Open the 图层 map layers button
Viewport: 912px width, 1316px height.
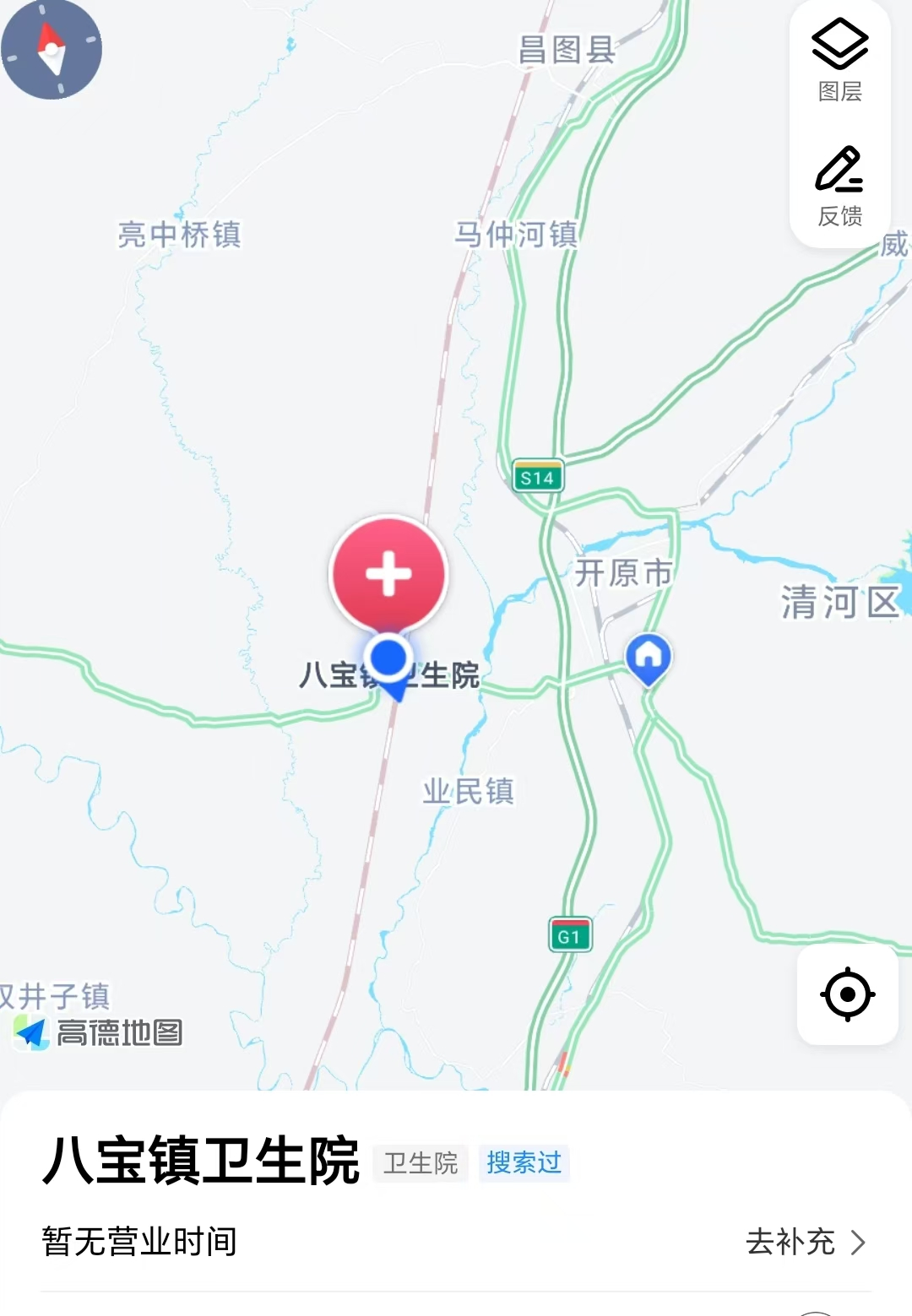click(839, 61)
